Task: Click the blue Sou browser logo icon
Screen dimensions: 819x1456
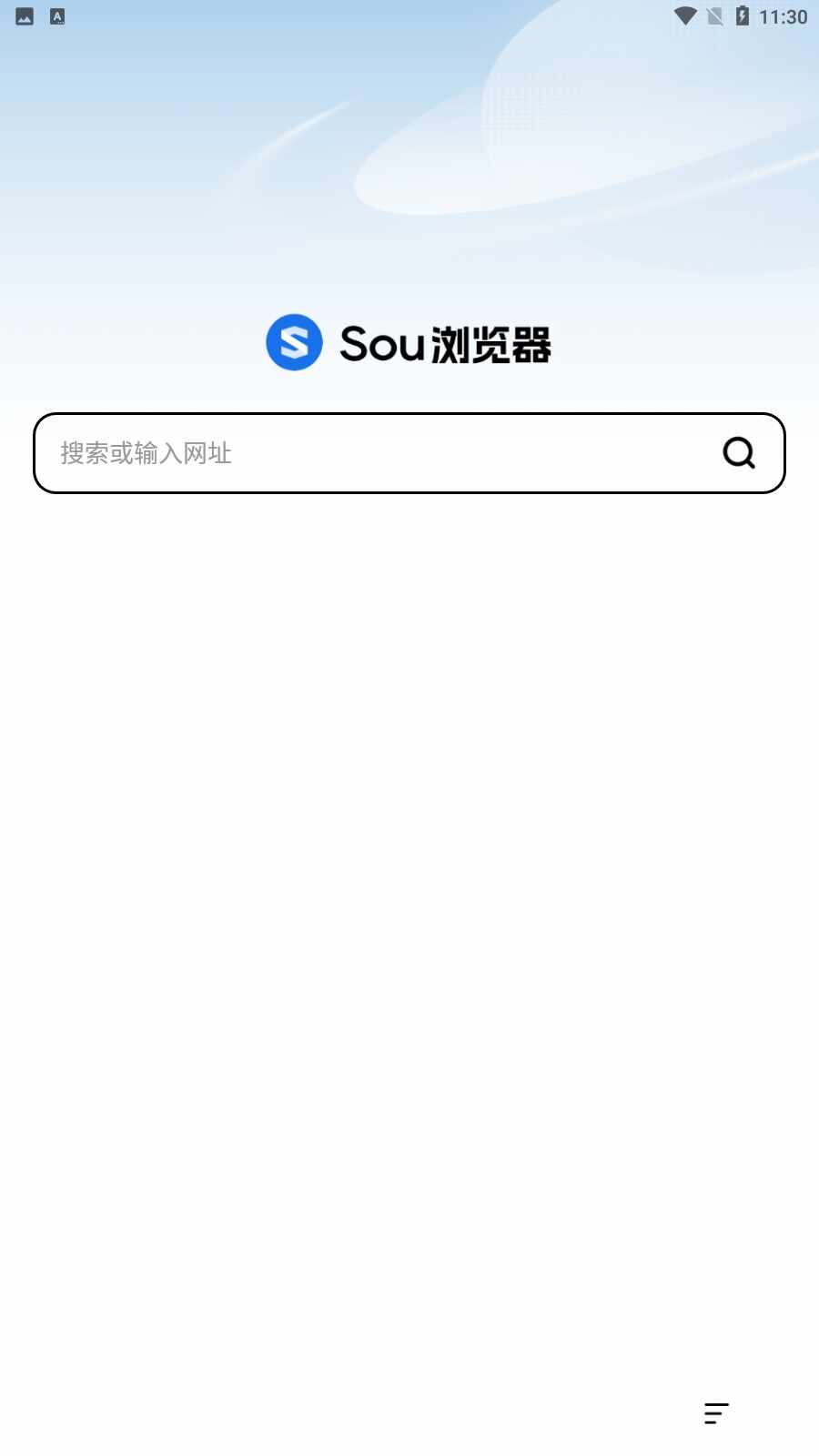Action: pyautogui.click(x=294, y=342)
